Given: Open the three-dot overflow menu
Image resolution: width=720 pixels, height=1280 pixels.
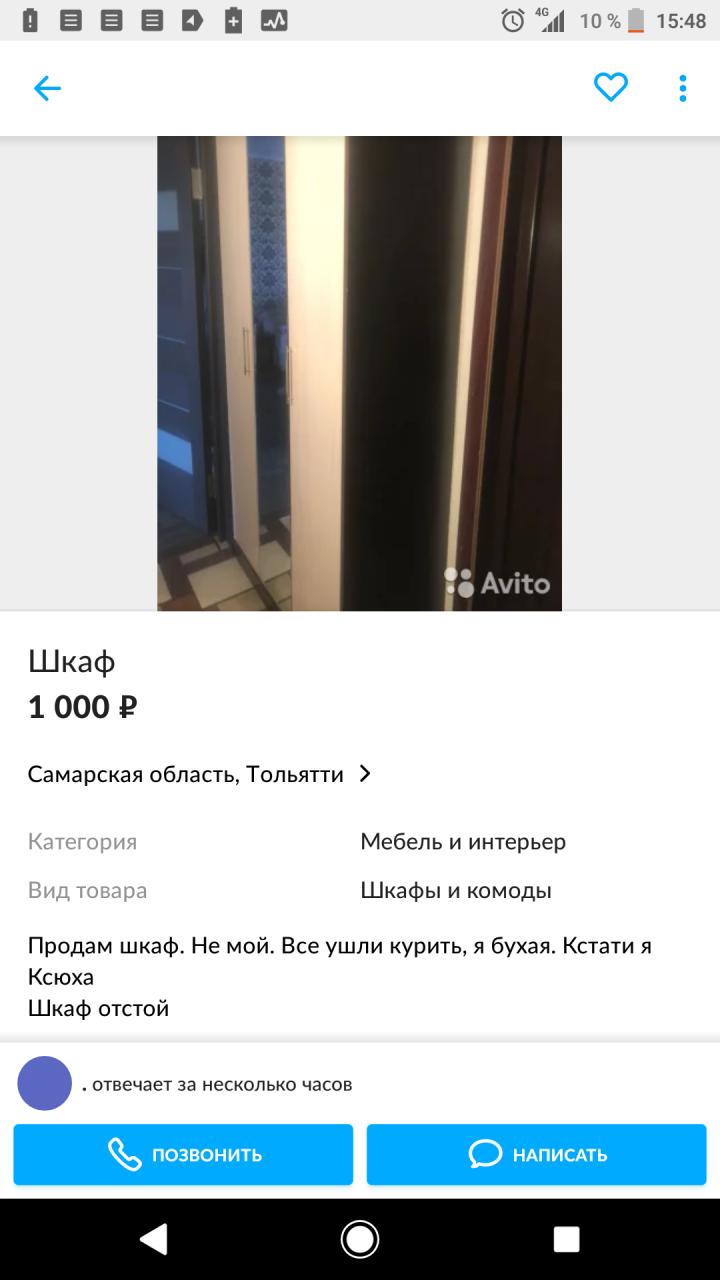Looking at the screenshot, I should 683,88.
